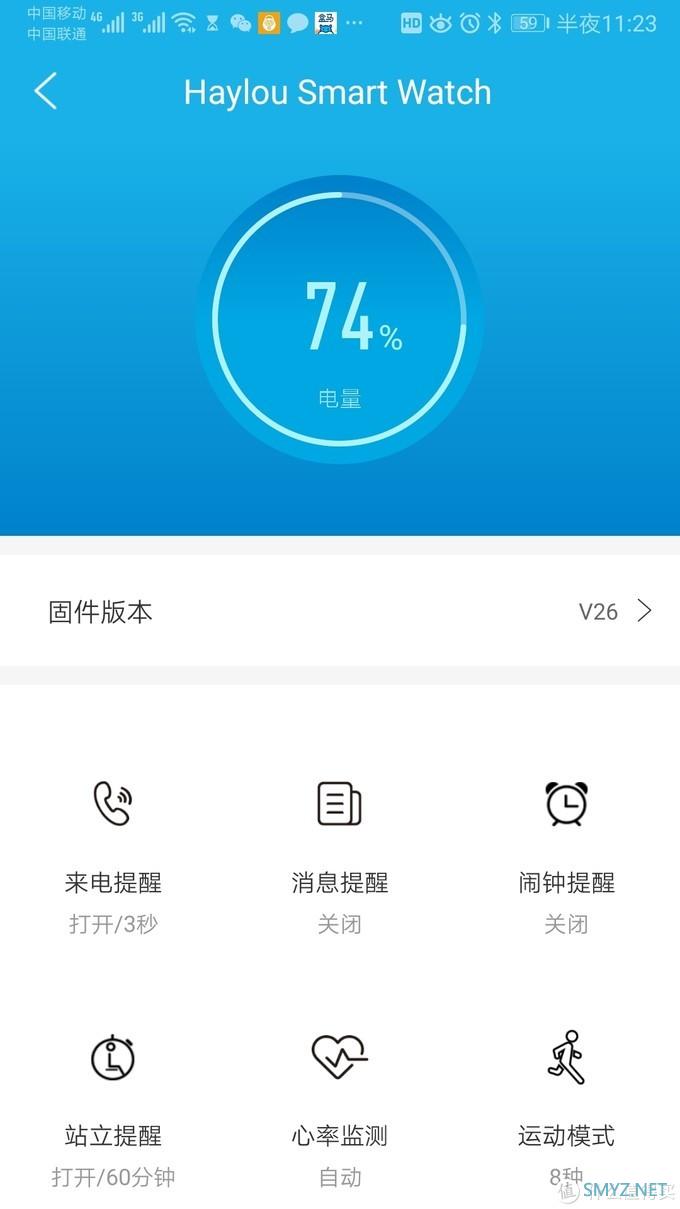This screenshot has height=1209, width=680.
Task: Go back from Haylou Smart Watch page
Action: tap(46, 92)
